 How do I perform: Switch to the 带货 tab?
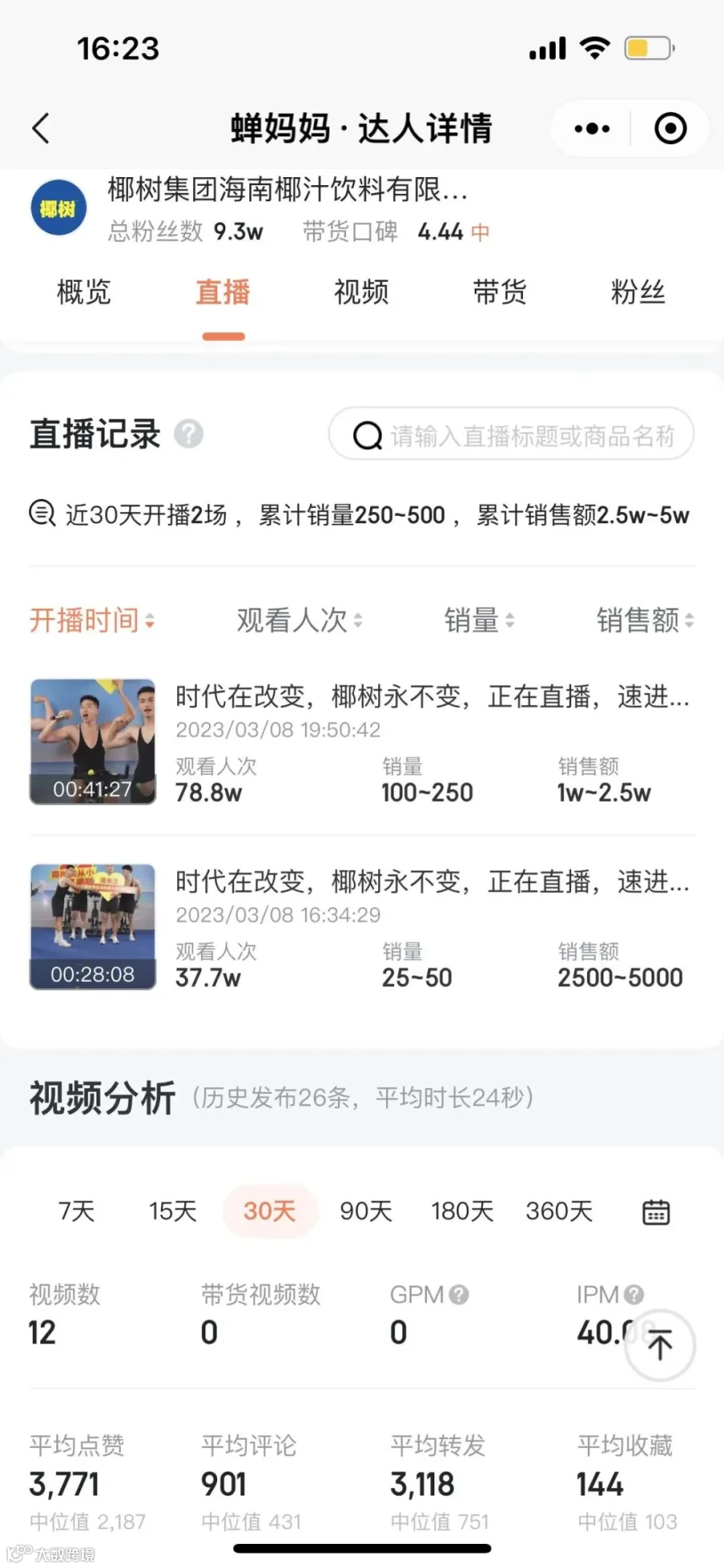(500, 292)
